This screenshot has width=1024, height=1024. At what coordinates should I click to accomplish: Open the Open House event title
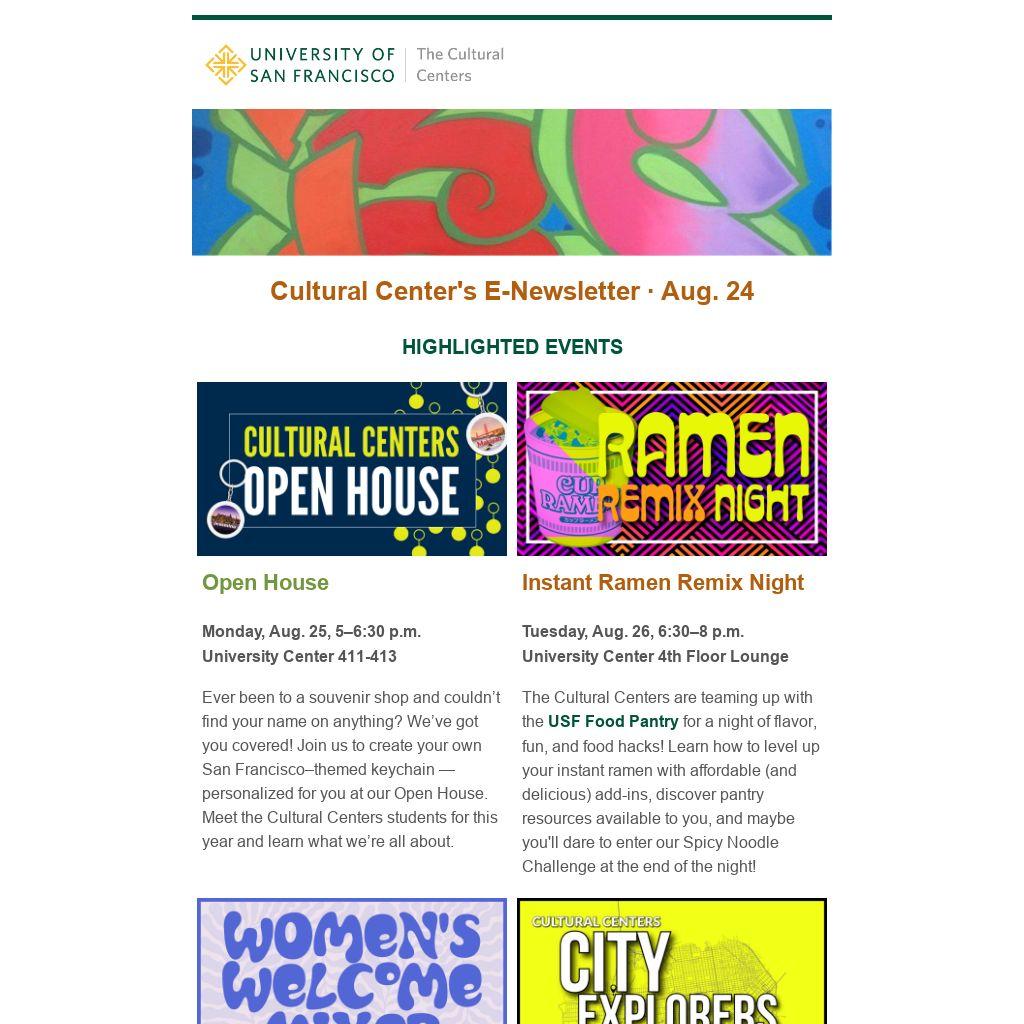click(265, 582)
